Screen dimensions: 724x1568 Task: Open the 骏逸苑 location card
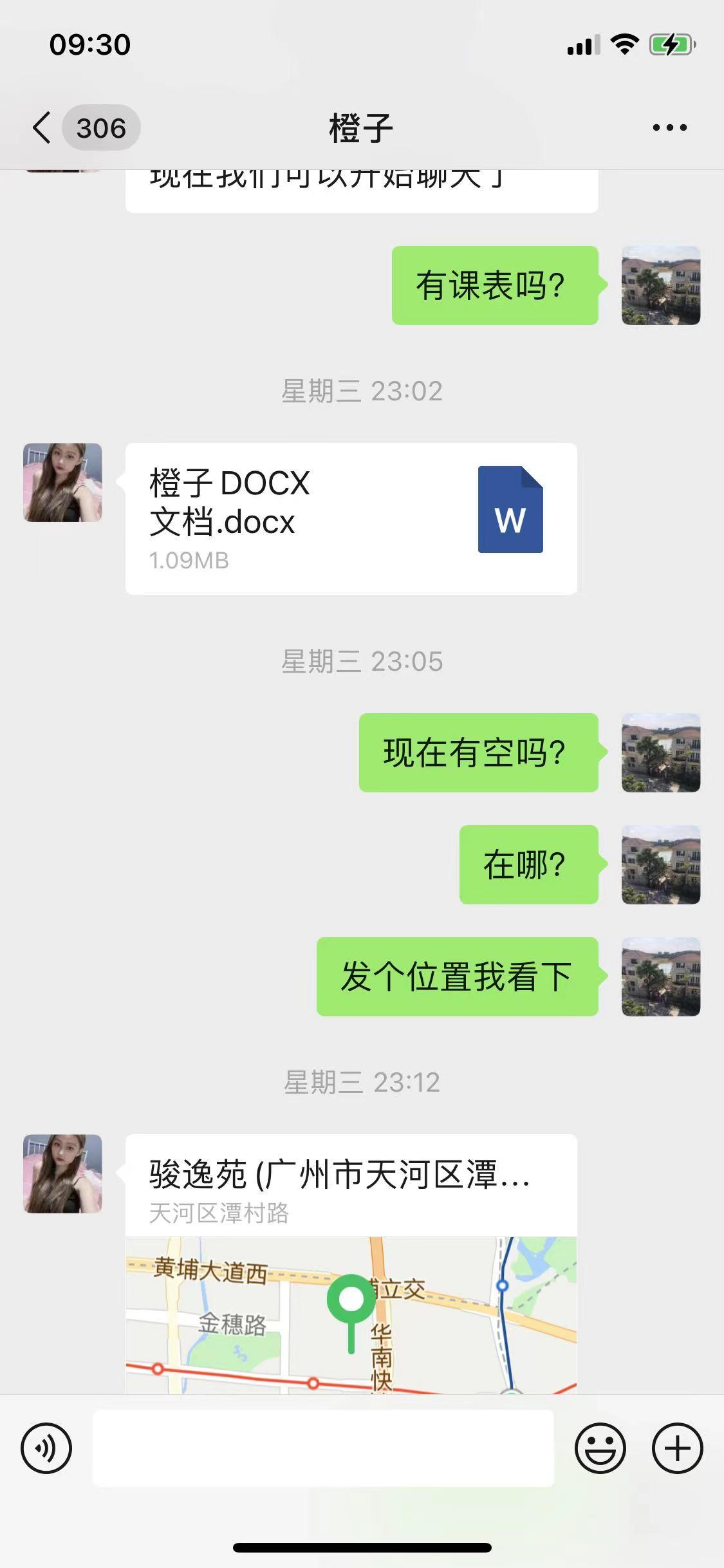click(x=351, y=1262)
